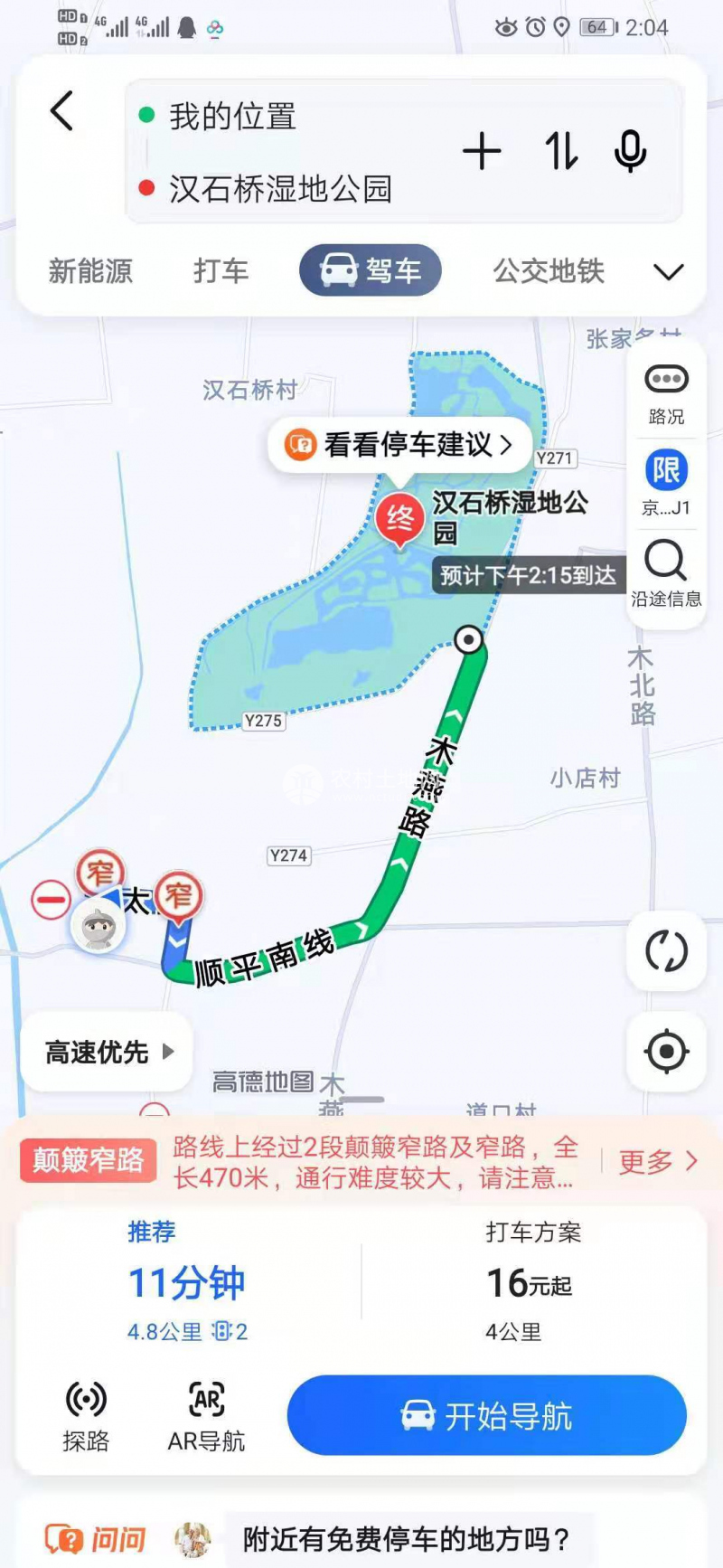This screenshot has width=723, height=1568.
Task: Go back from the route planning screen
Action: 61,112
